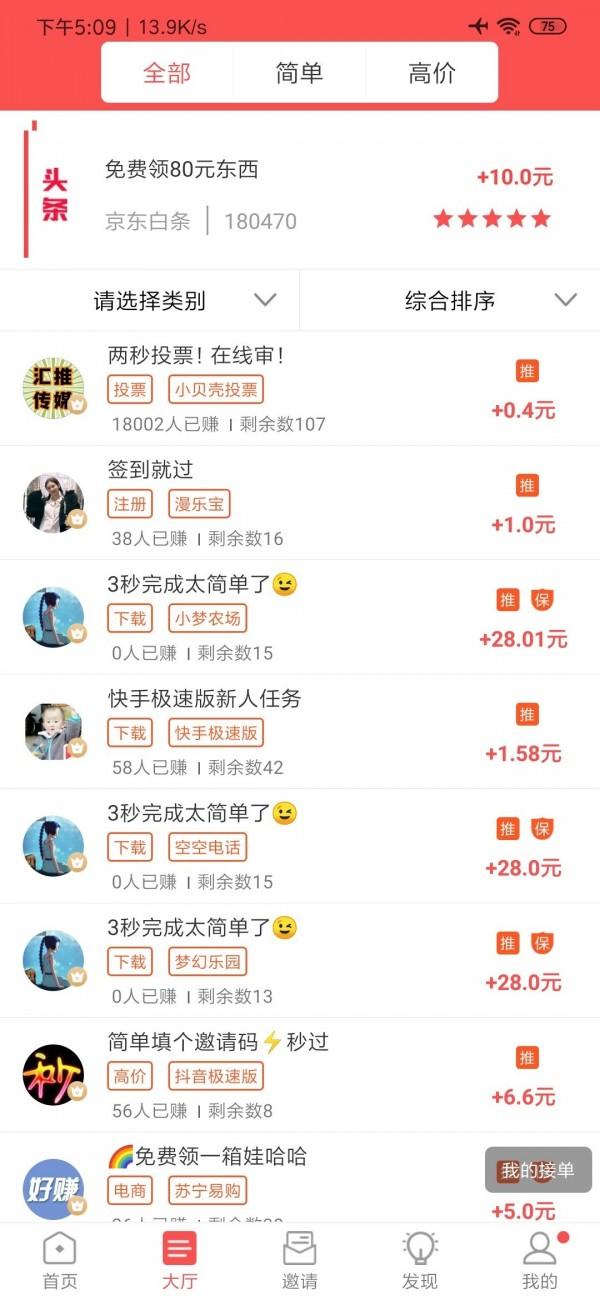600x1300 pixels.
Task: Select the 高价 segment
Action: [x=432, y=73]
